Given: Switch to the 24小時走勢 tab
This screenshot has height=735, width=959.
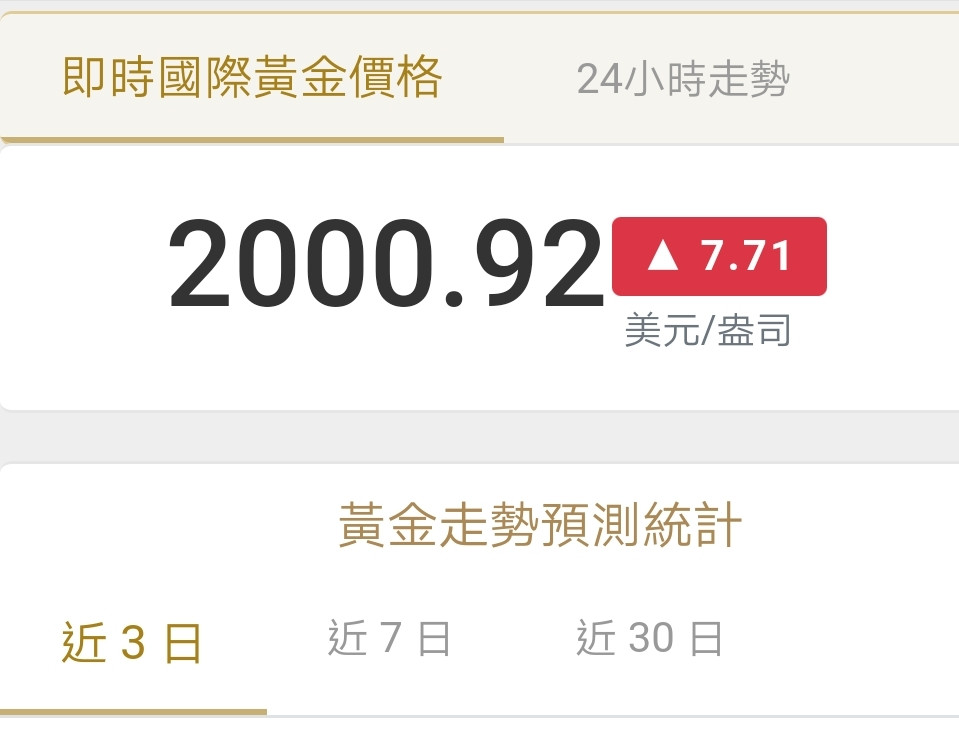Looking at the screenshot, I should (x=683, y=78).
